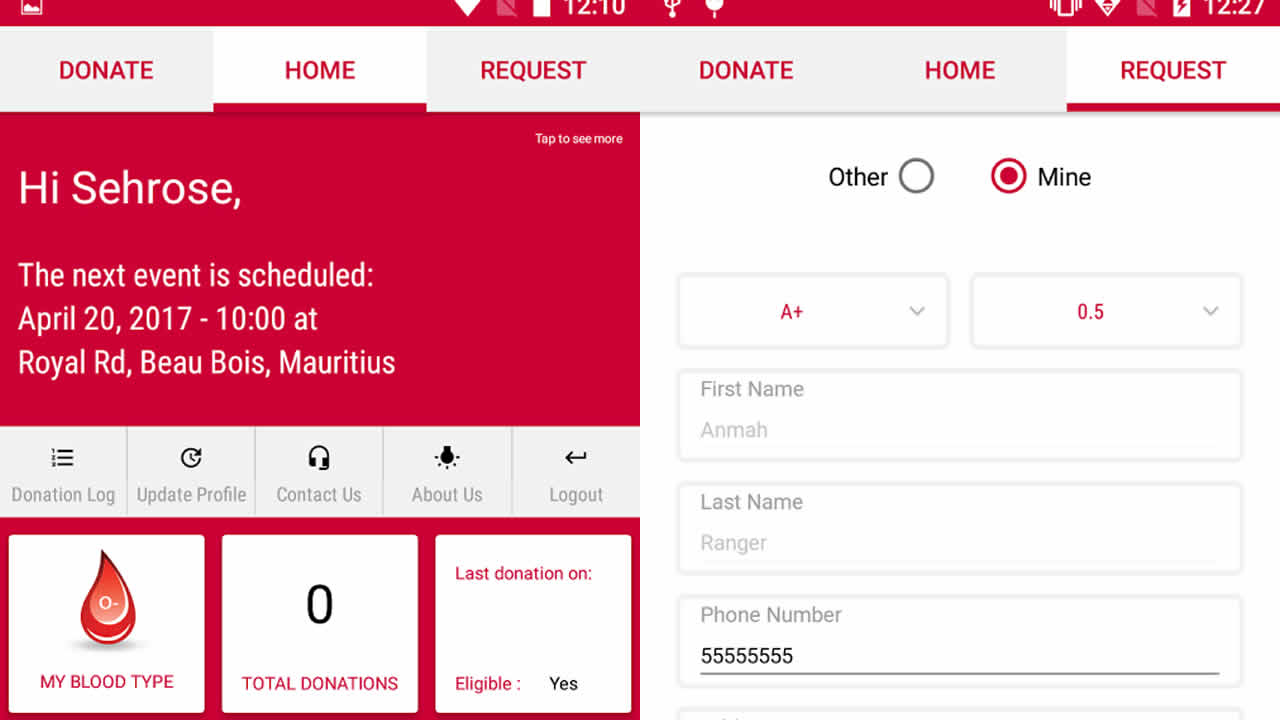The height and width of the screenshot is (720, 1280).
Task: Select the Other radio option
Action: click(x=915, y=177)
